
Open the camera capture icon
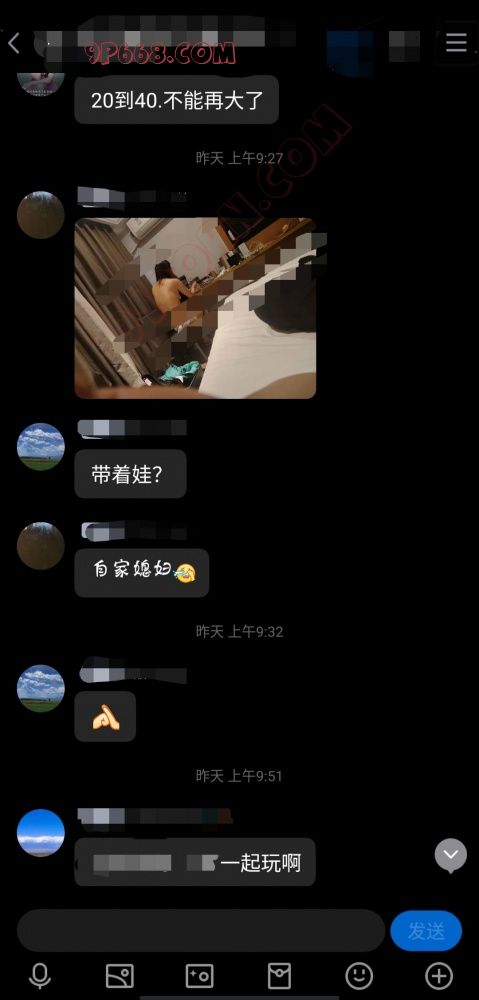point(200,976)
